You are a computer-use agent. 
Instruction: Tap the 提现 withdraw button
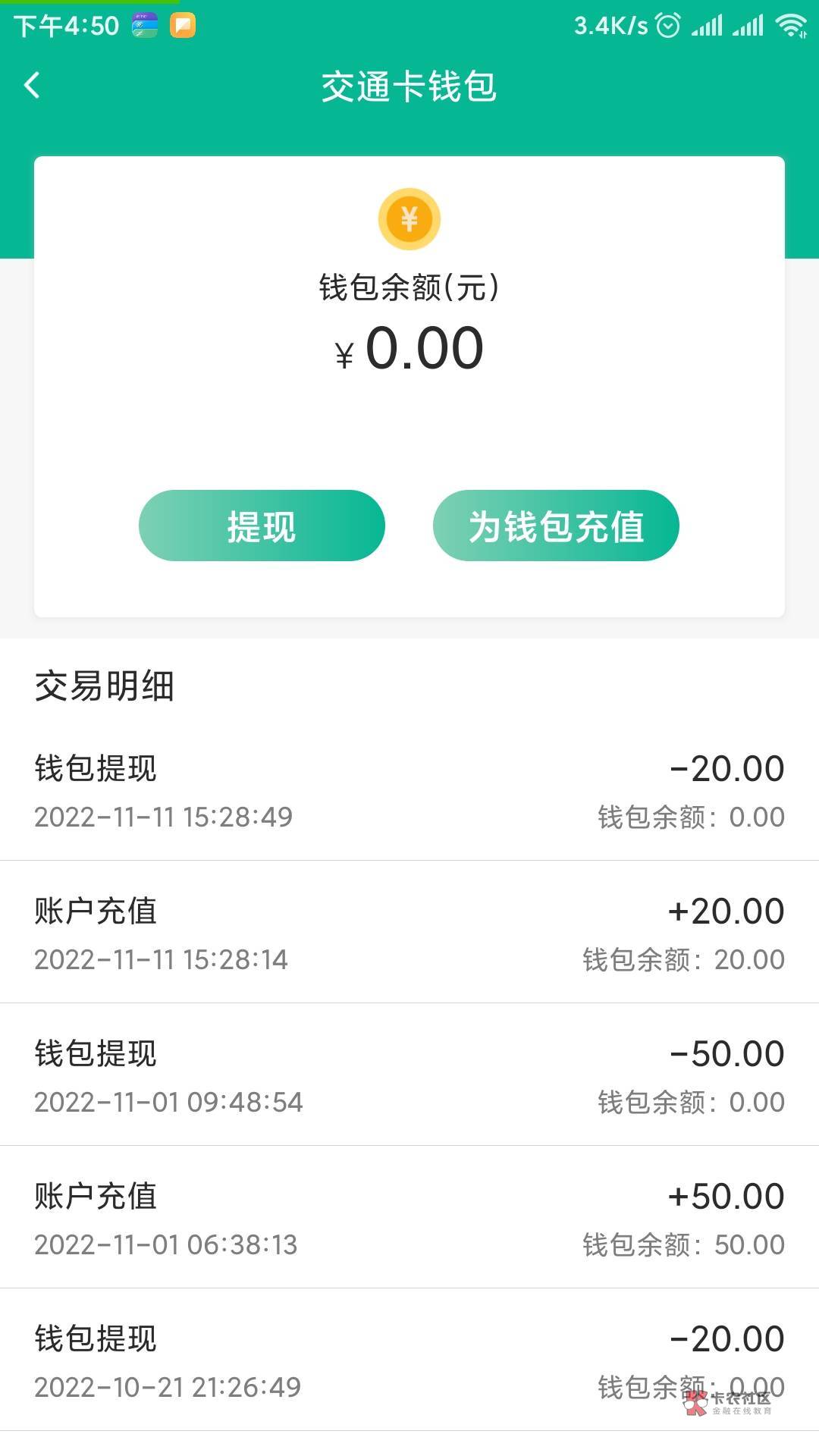[262, 526]
